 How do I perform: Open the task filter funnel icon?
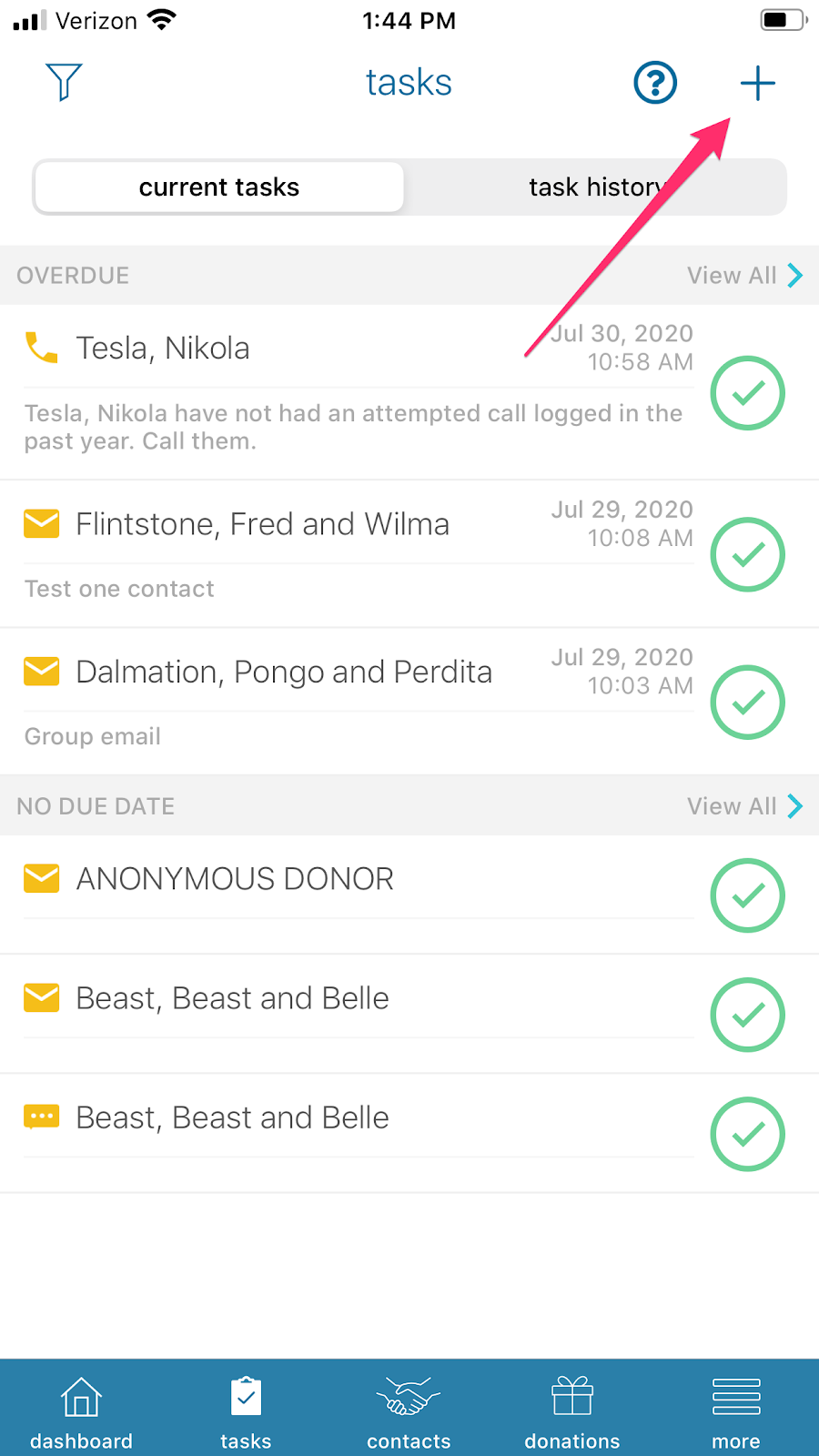pos(64,83)
